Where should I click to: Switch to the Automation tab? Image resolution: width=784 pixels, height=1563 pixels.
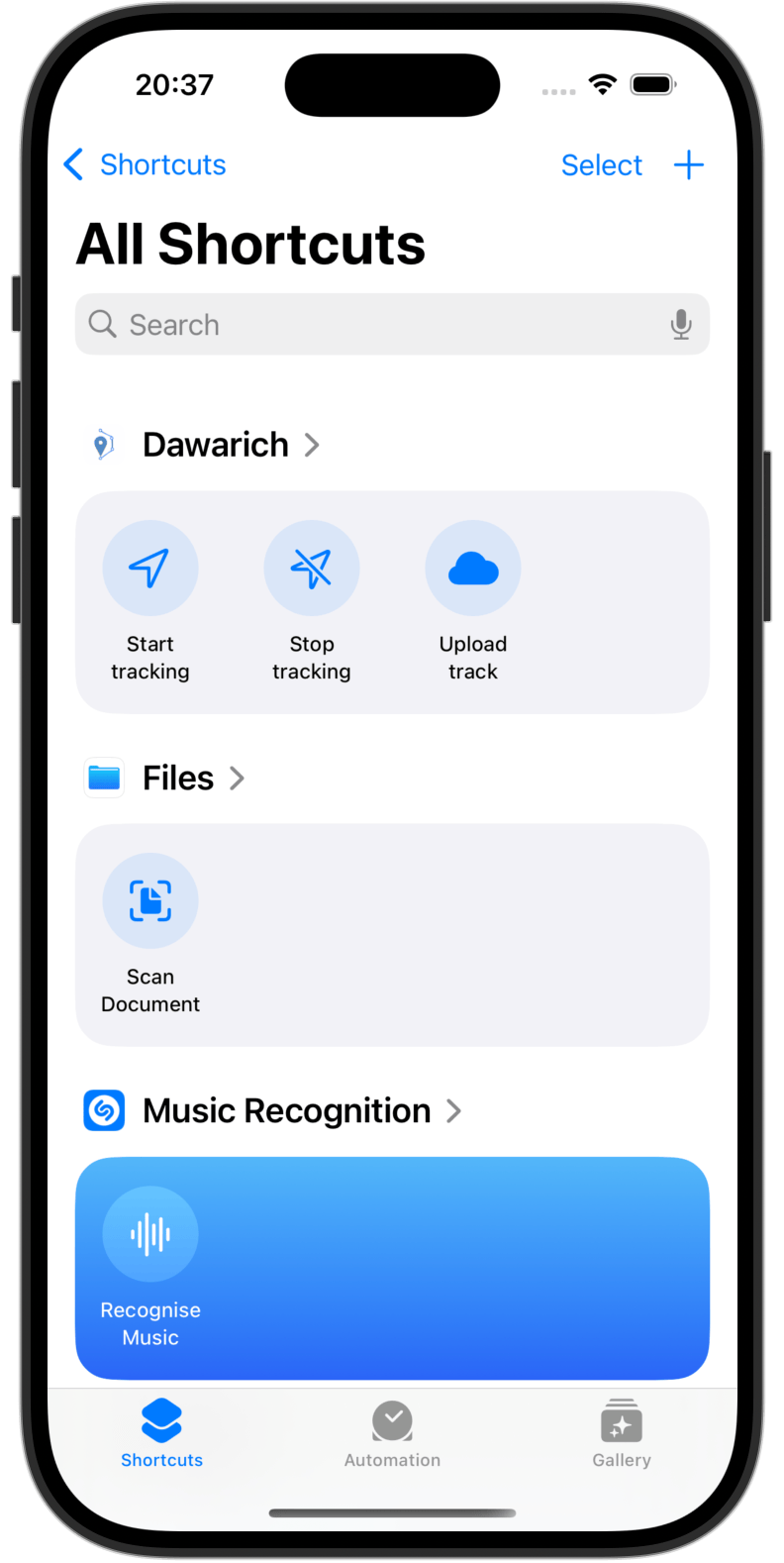click(392, 1432)
